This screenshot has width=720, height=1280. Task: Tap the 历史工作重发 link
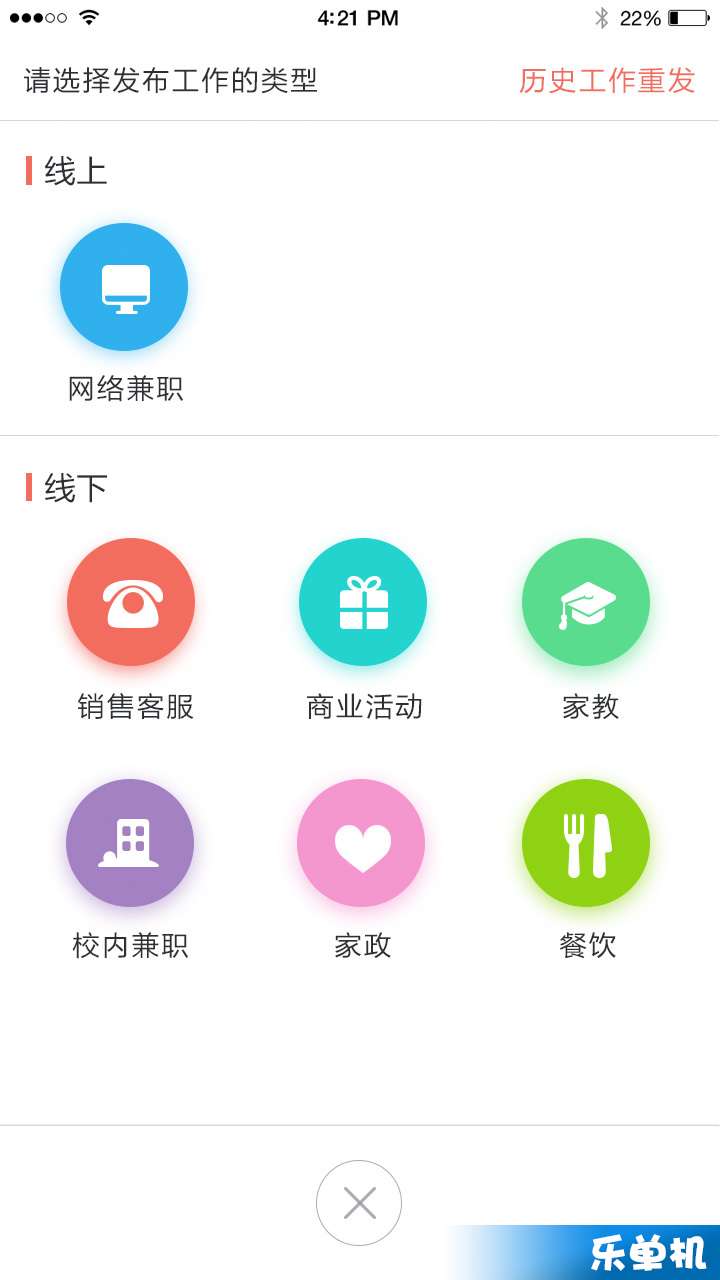(606, 81)
